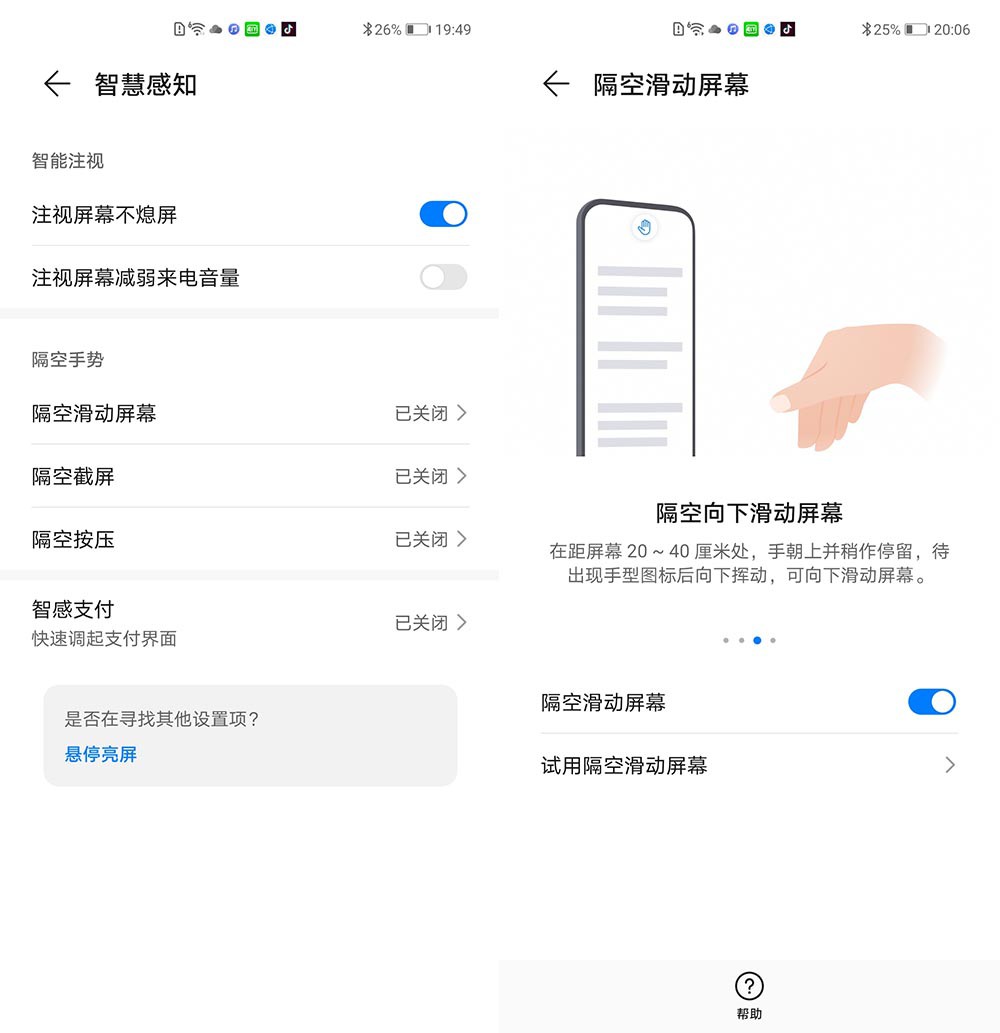Open the 隔空滑动屏幕 row showing 已关闭

coord(250,413)
